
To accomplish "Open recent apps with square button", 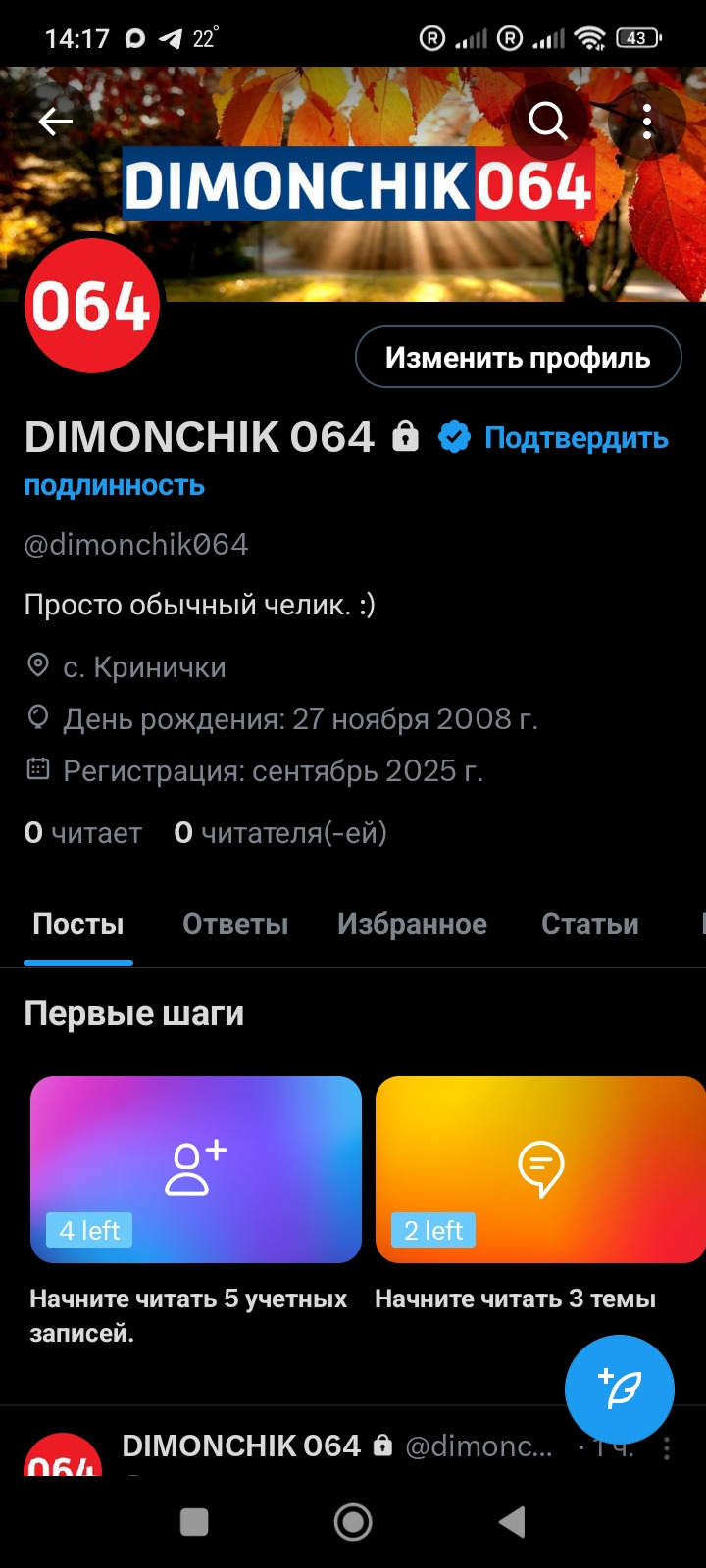I will point(194,1522).
